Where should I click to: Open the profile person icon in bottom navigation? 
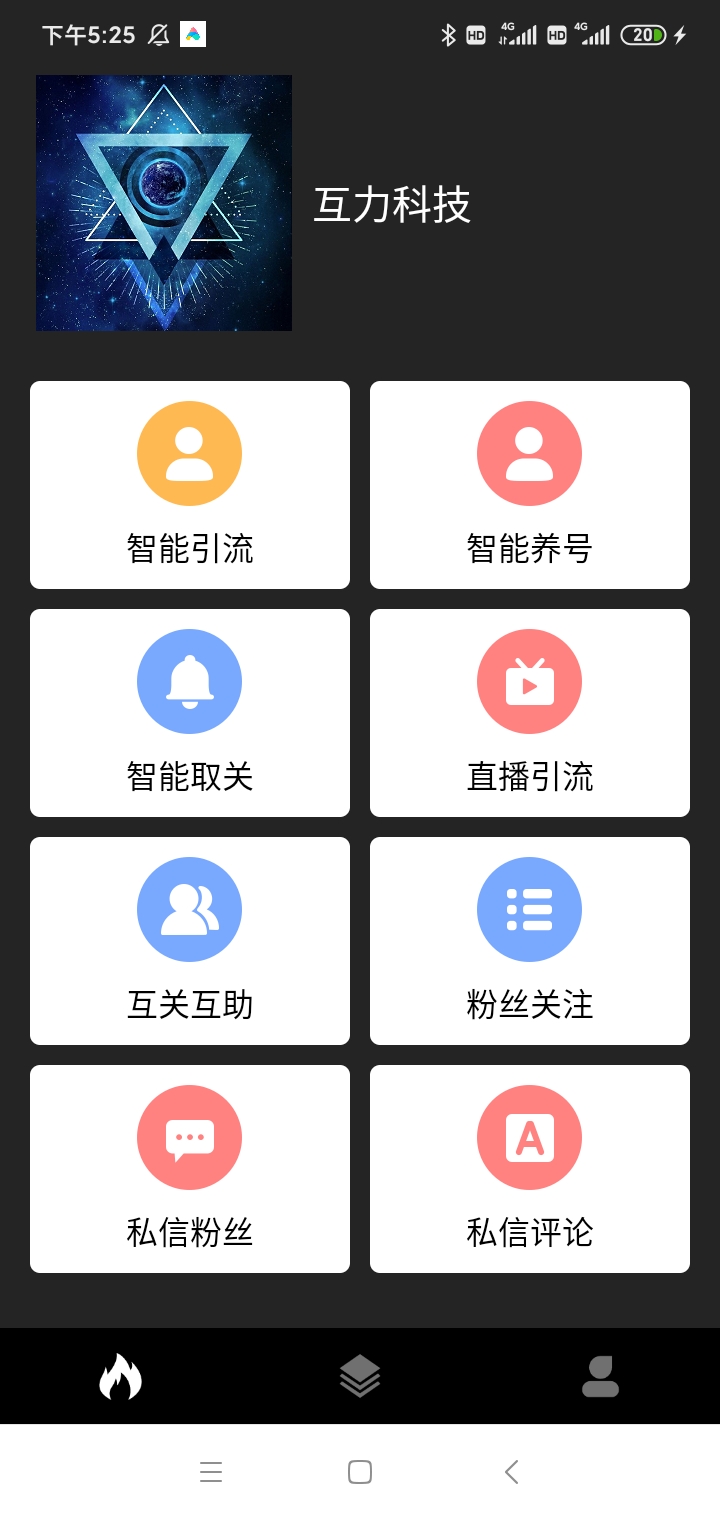[x=599, y=1375]
